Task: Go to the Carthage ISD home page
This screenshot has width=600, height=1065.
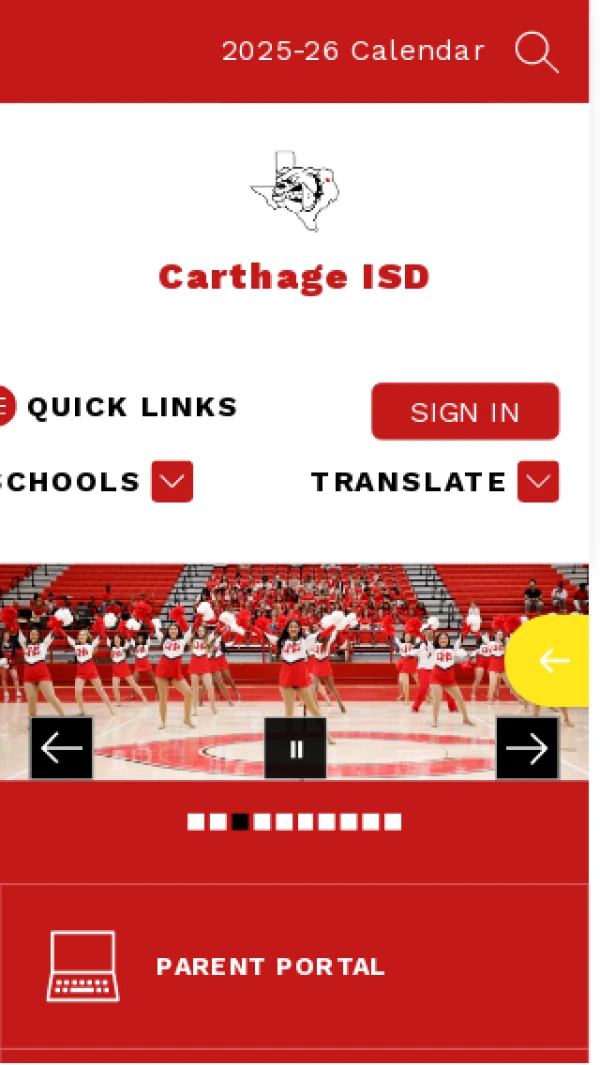Action: pyautogui.click(x=294, y=277)
